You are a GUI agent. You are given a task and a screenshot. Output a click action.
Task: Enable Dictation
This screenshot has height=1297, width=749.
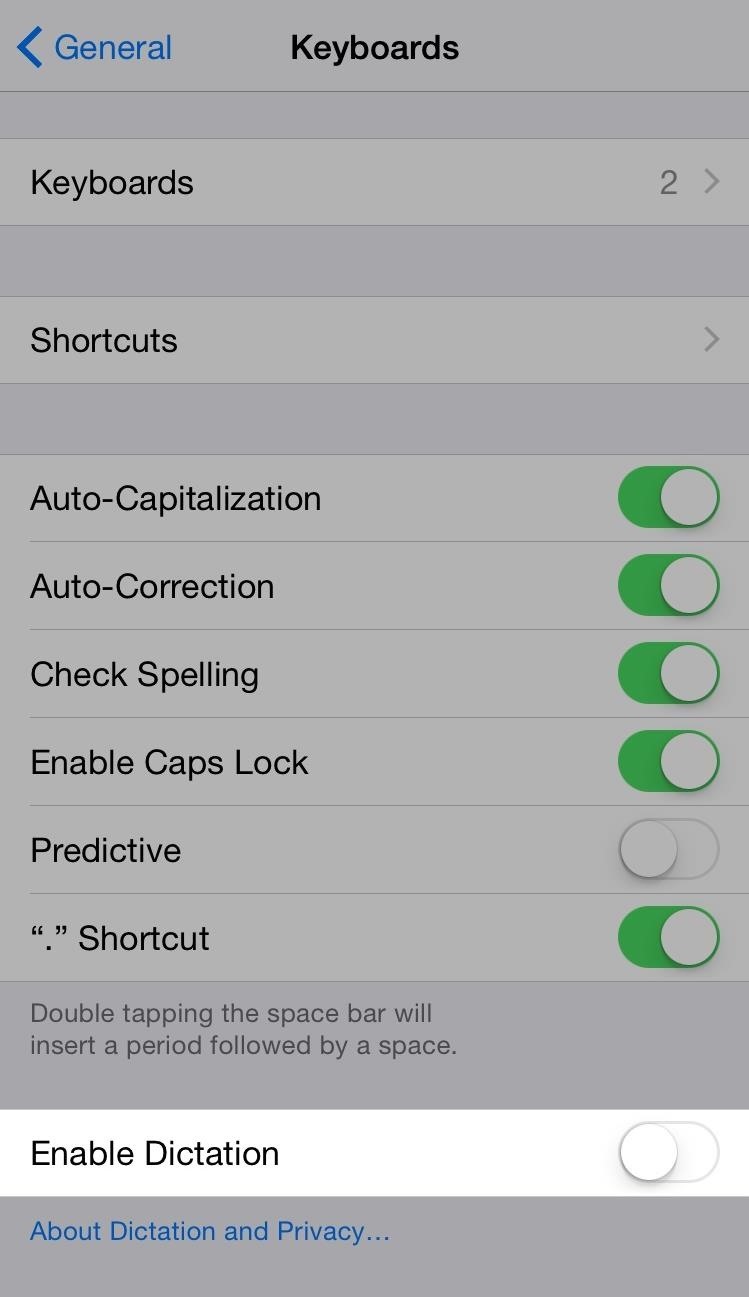click(x=668, y=1152)
